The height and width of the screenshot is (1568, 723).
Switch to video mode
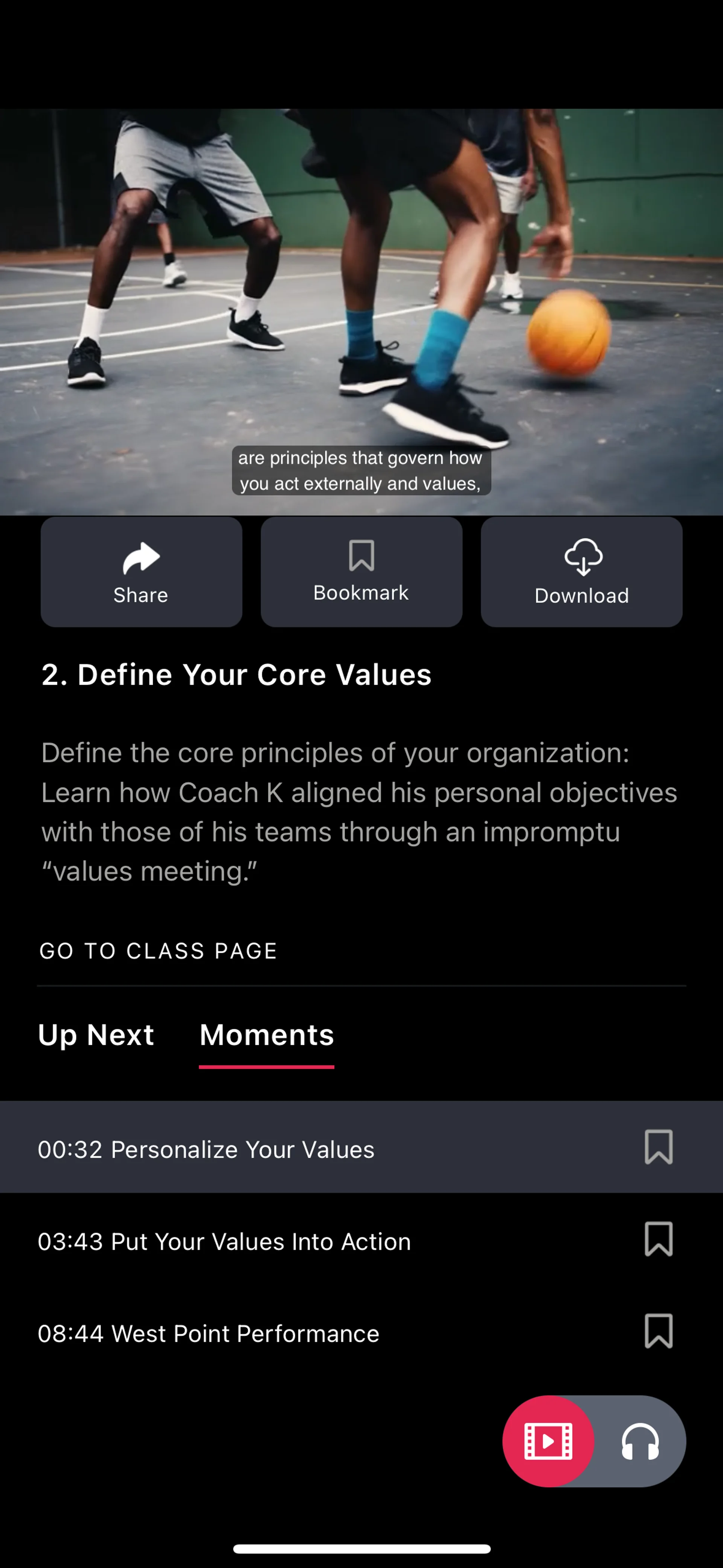click(x=548, y=1441)
